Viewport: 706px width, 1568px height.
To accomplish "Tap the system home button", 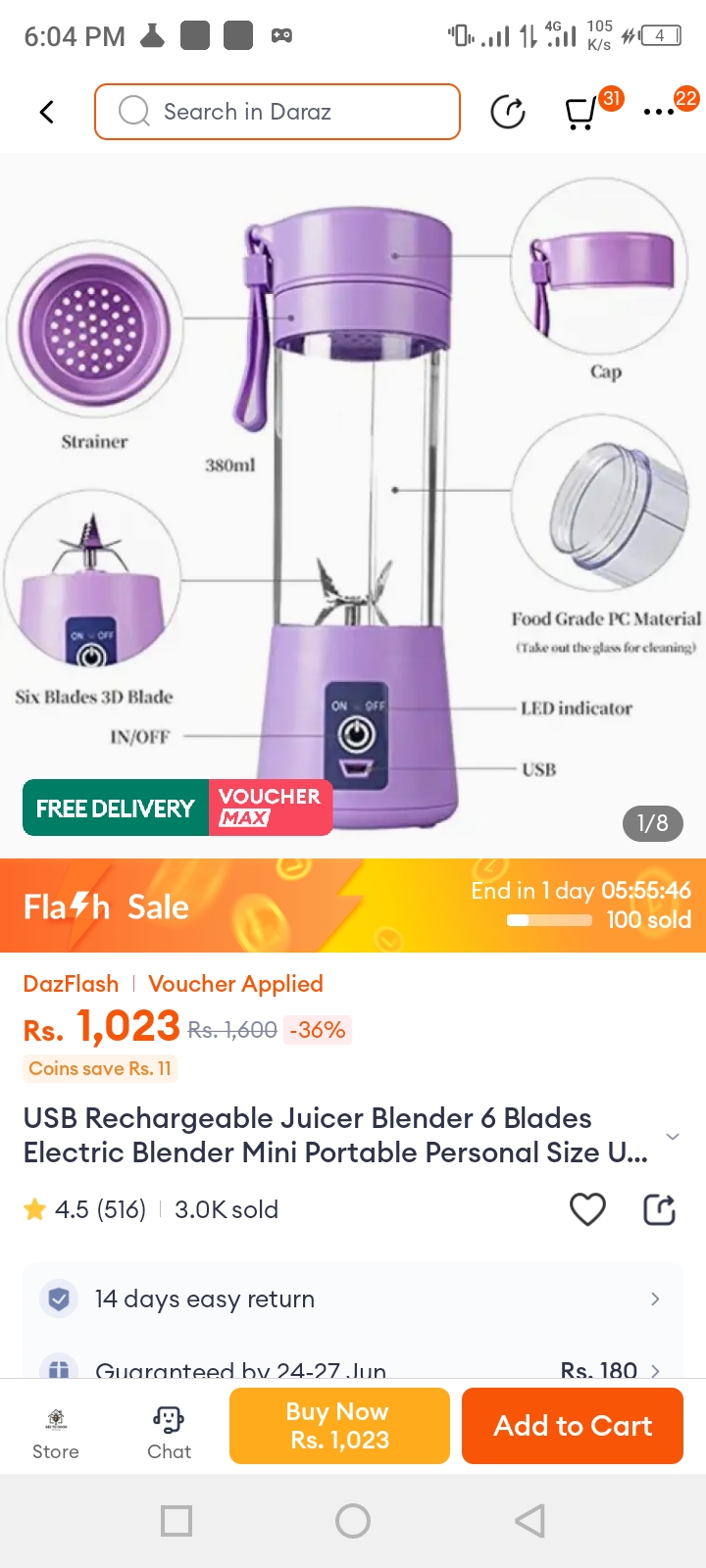I will click(353, 1521).
